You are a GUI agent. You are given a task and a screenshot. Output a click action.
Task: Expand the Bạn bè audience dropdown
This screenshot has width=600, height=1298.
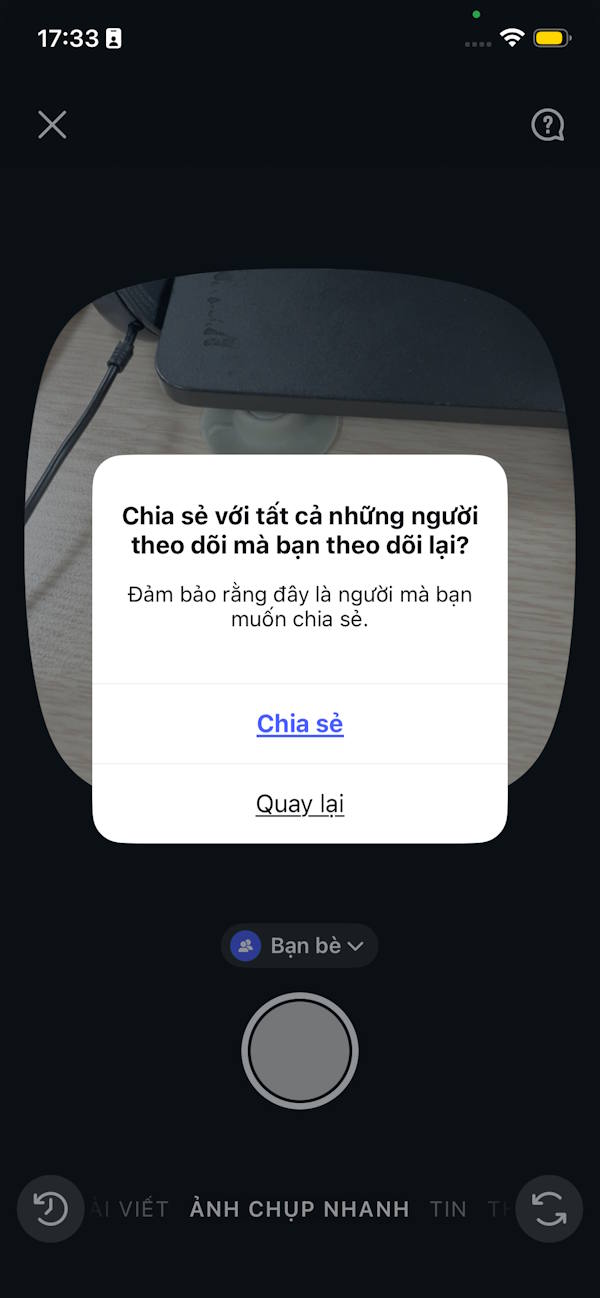[x=300, y=945]
